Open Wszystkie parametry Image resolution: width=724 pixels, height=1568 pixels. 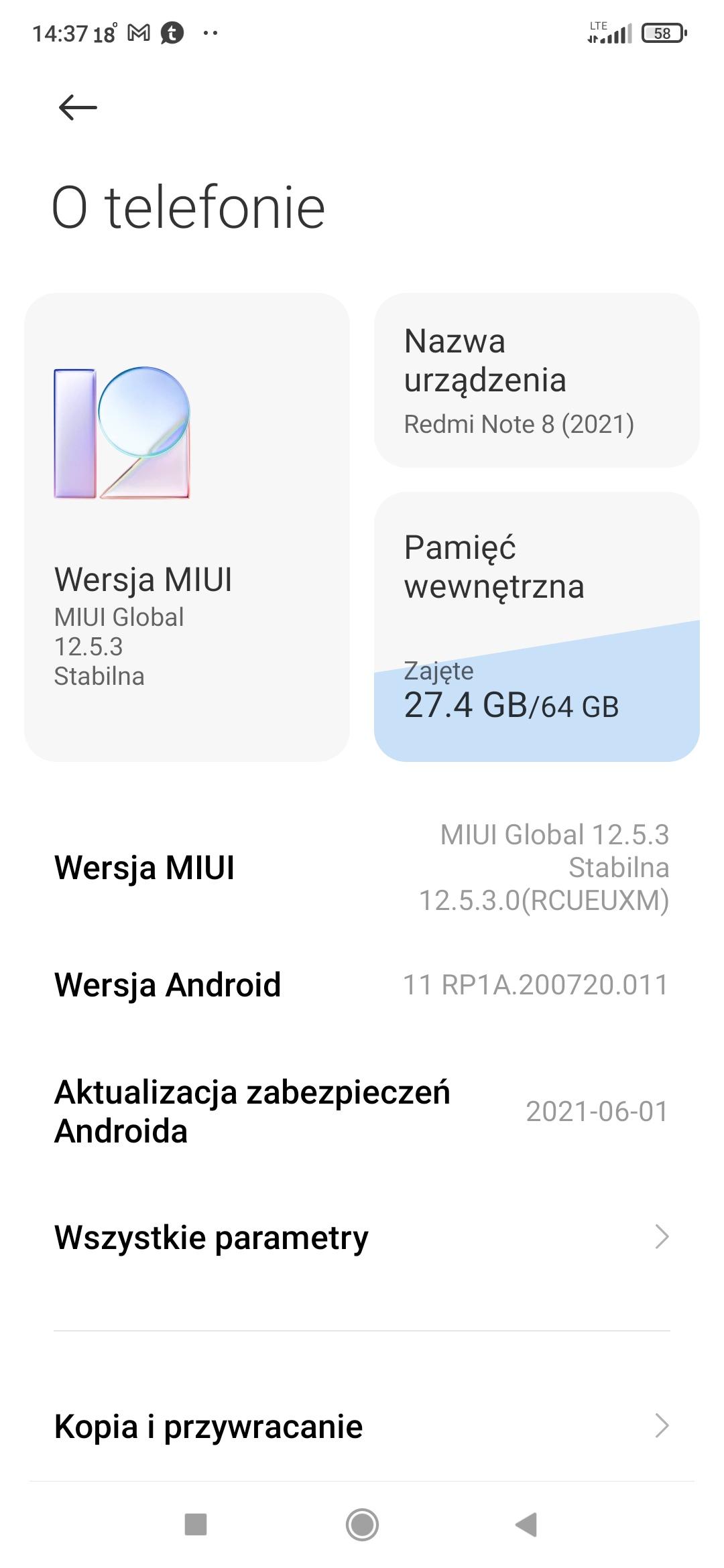[x=362, y=1237]
